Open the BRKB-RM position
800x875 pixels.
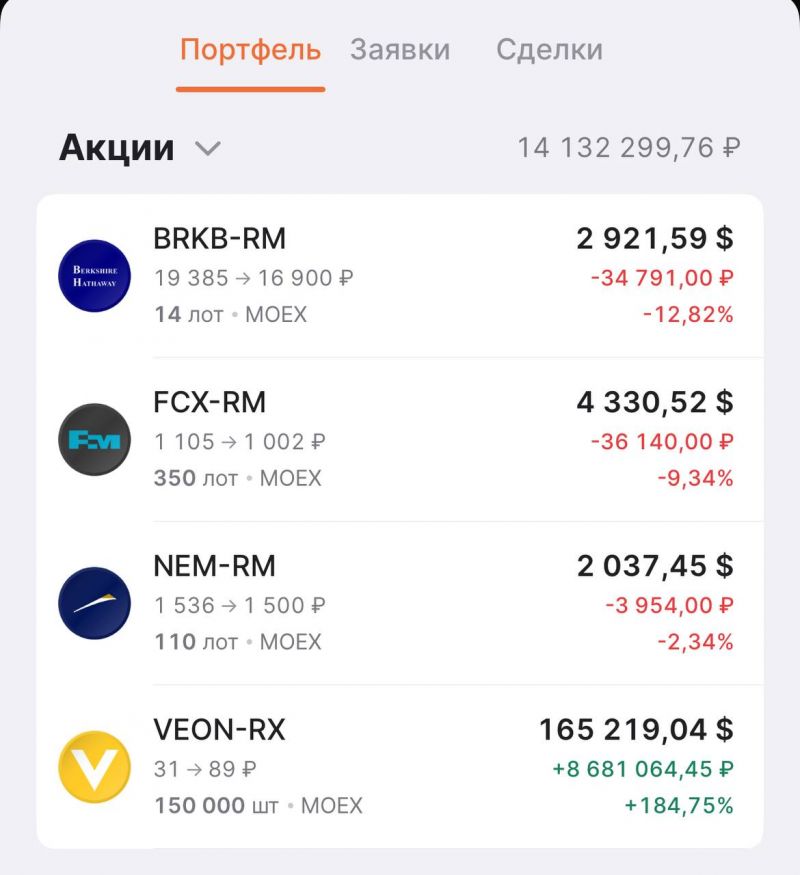[x=400, y=276]
